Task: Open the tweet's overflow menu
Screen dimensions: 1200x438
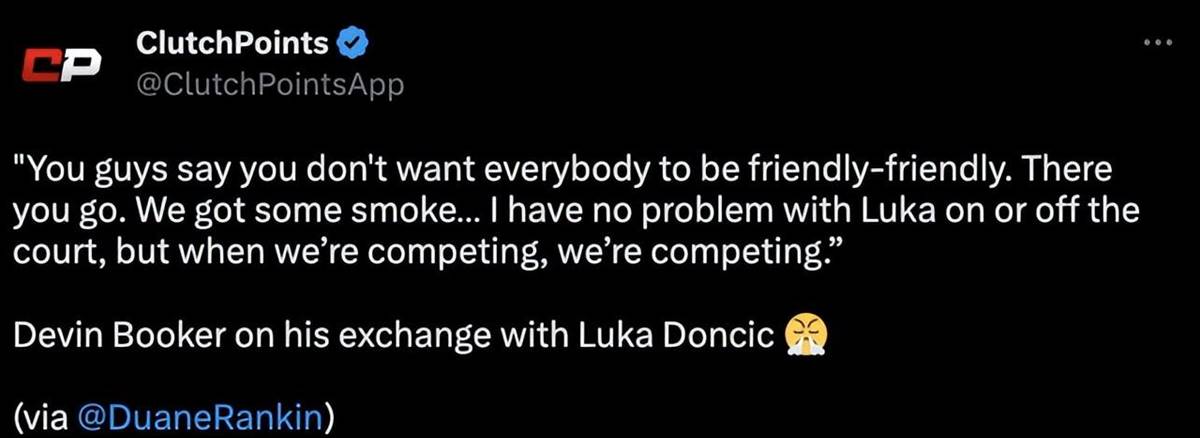Action: [1156, 44]
